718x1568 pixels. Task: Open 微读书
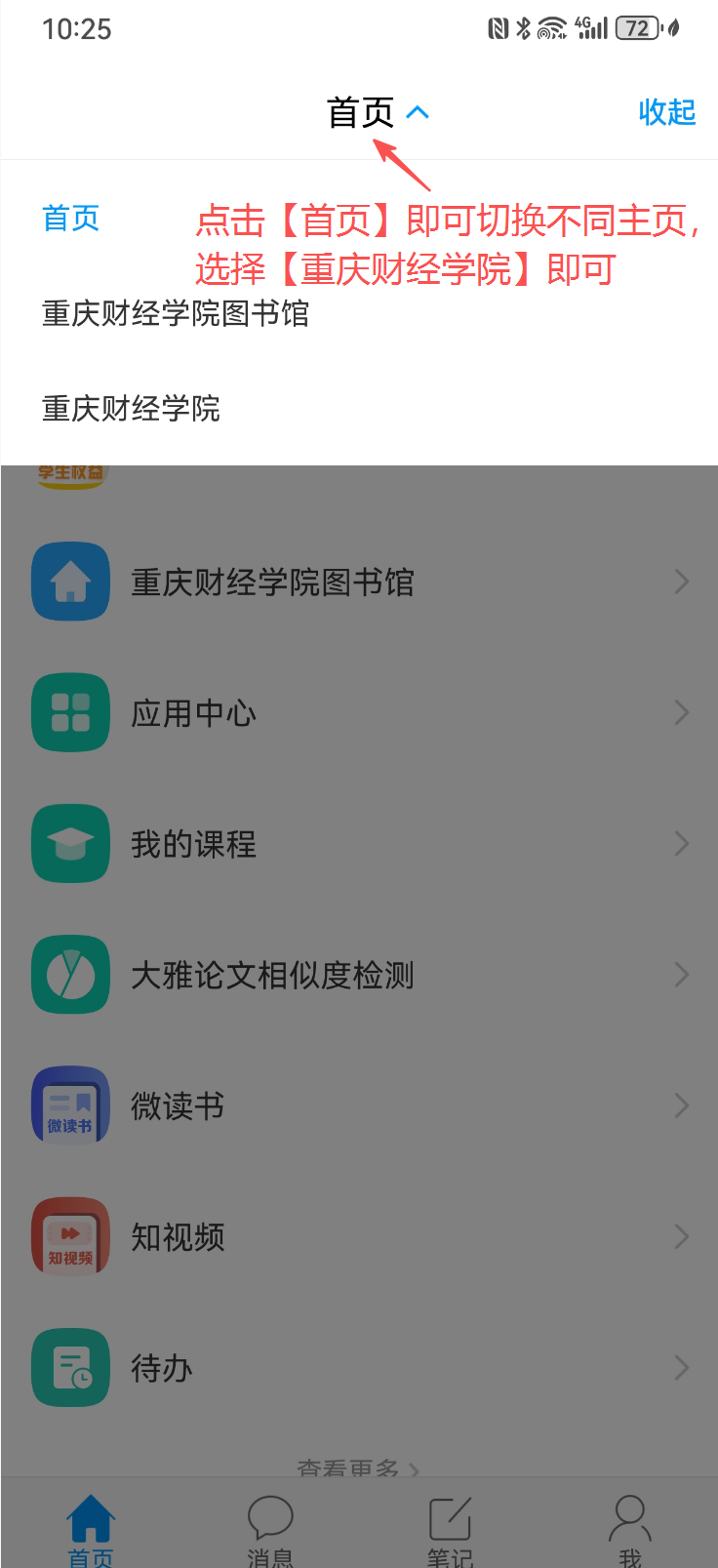coord(359,1106)
